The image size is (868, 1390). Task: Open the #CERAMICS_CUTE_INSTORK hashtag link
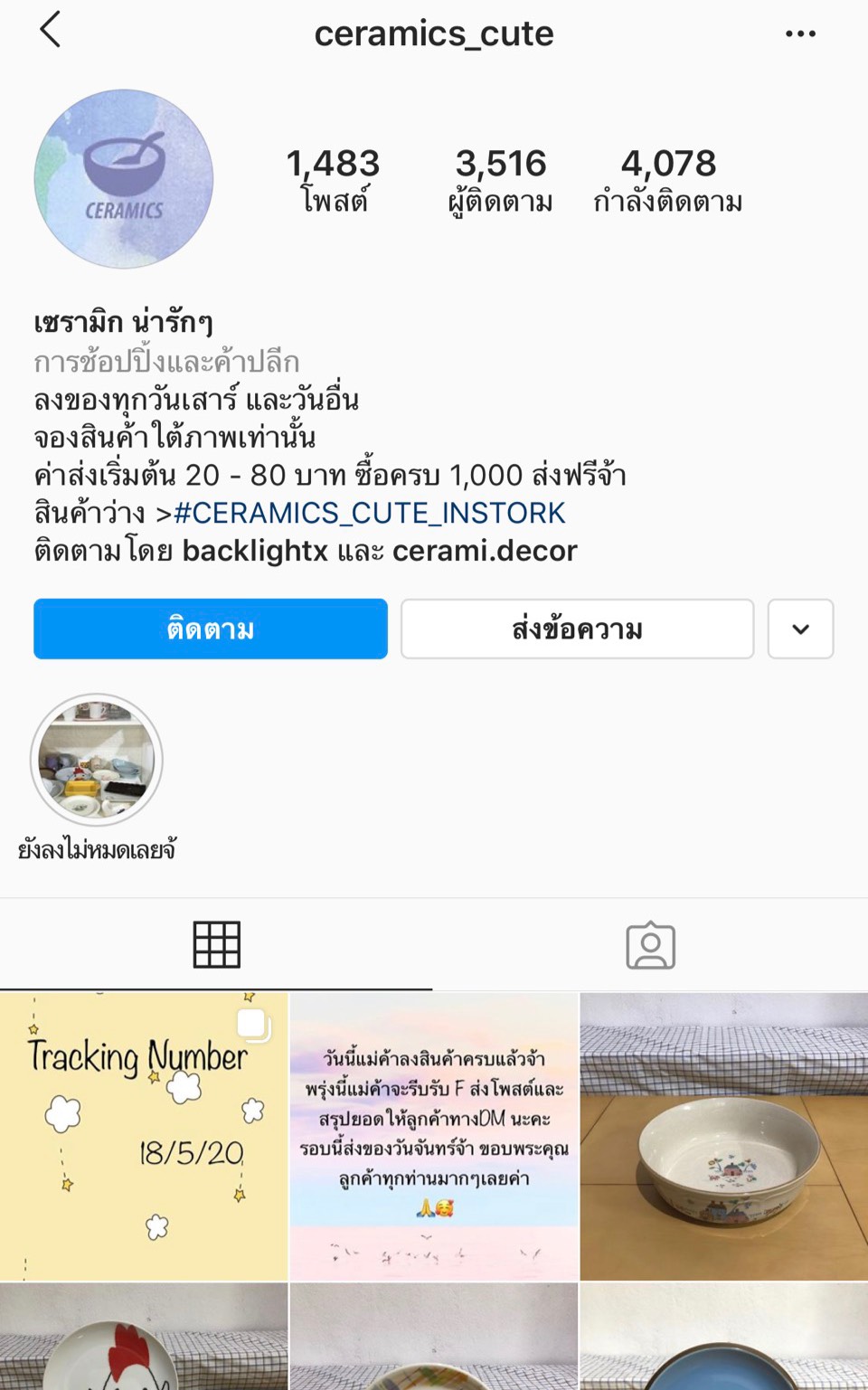370,513
